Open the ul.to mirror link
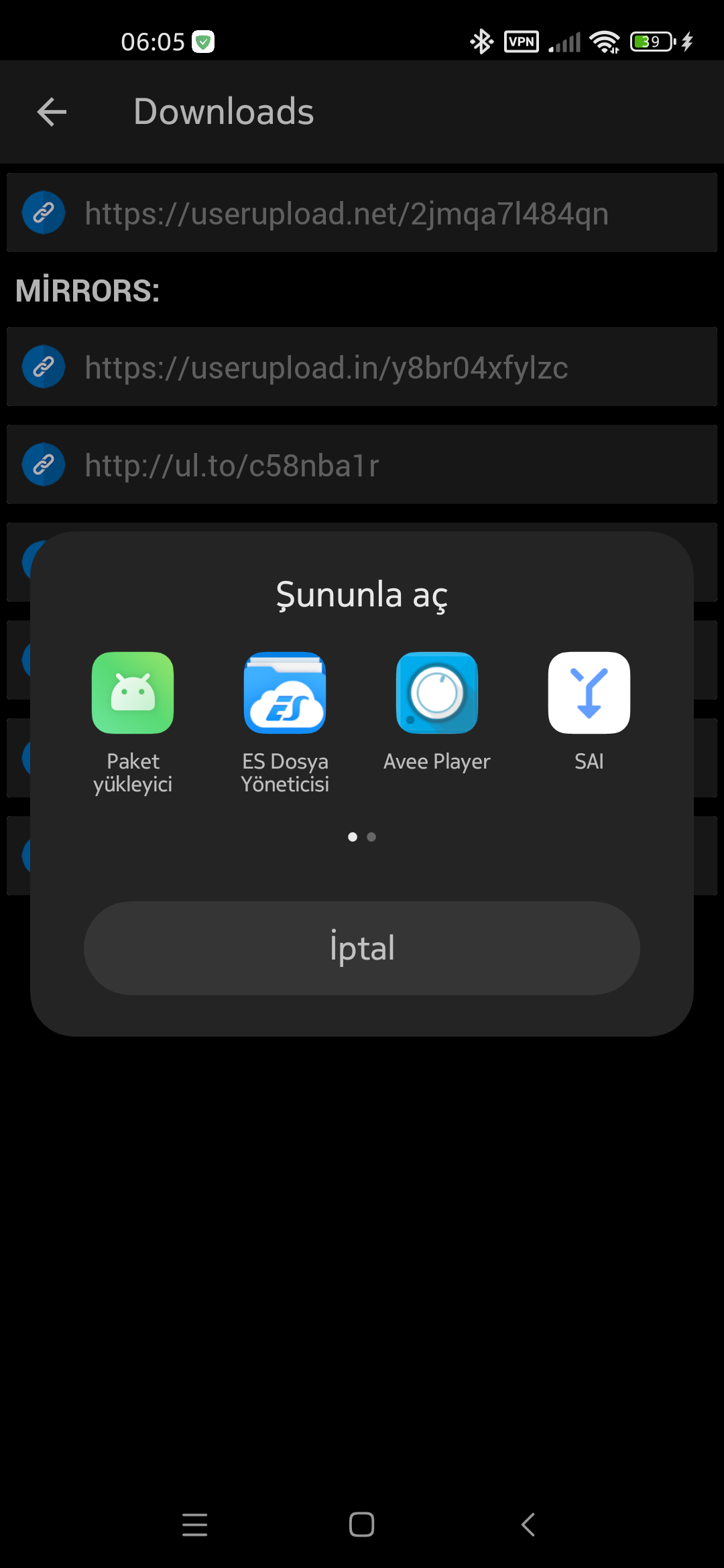The image size is (724, 1568). 362,465
